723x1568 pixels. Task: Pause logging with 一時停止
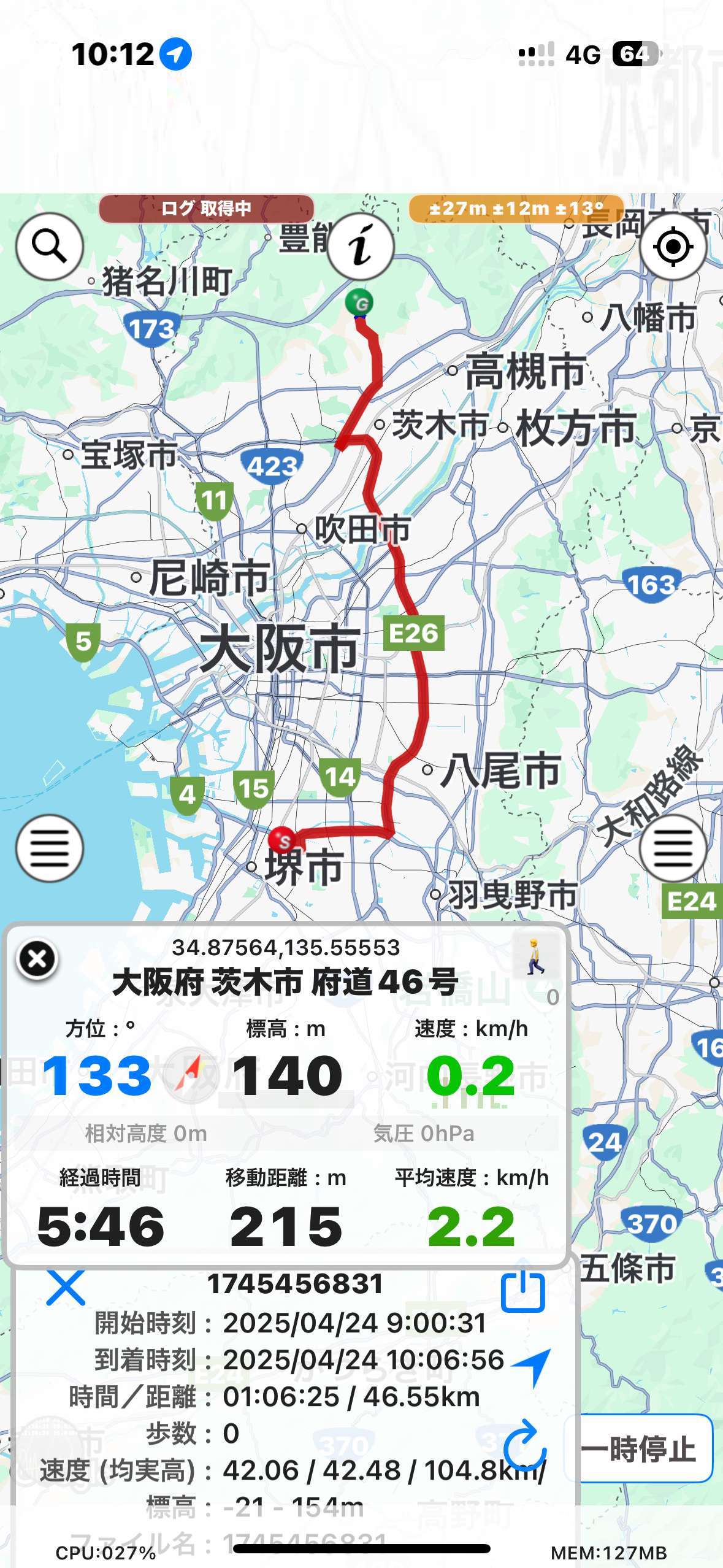tap(640, 1449)
